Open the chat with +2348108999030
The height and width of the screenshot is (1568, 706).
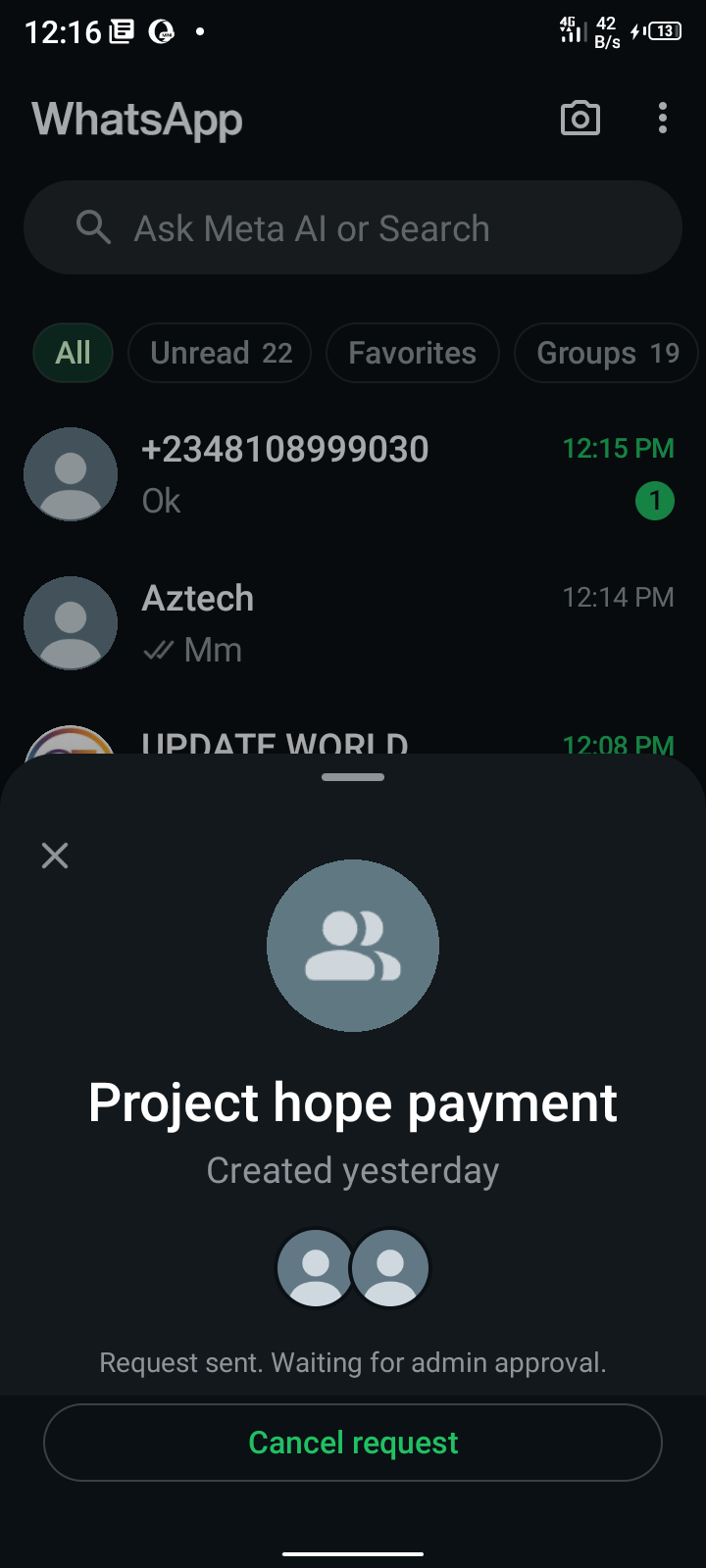coord(353,474)
